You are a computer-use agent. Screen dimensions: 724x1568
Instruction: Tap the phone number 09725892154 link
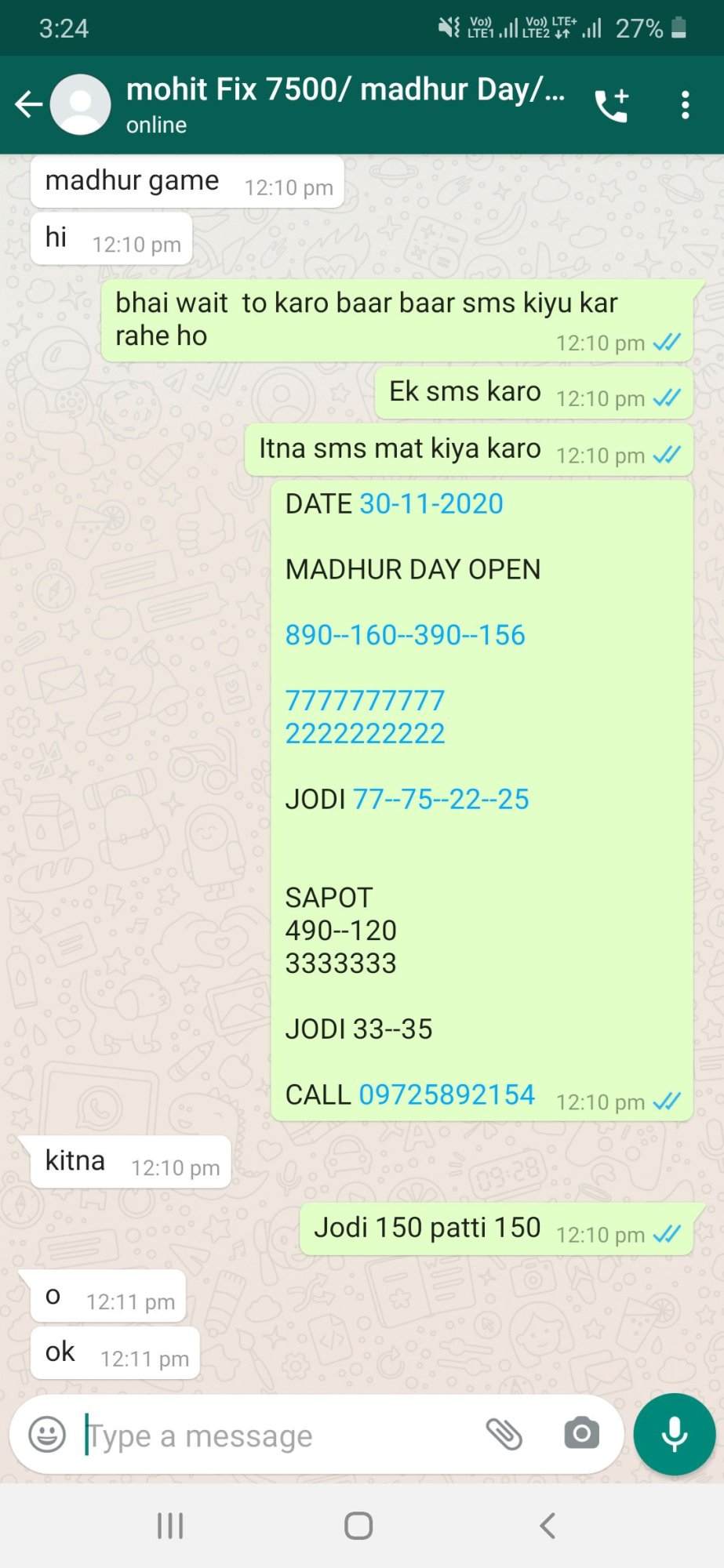coord(447,1094)
